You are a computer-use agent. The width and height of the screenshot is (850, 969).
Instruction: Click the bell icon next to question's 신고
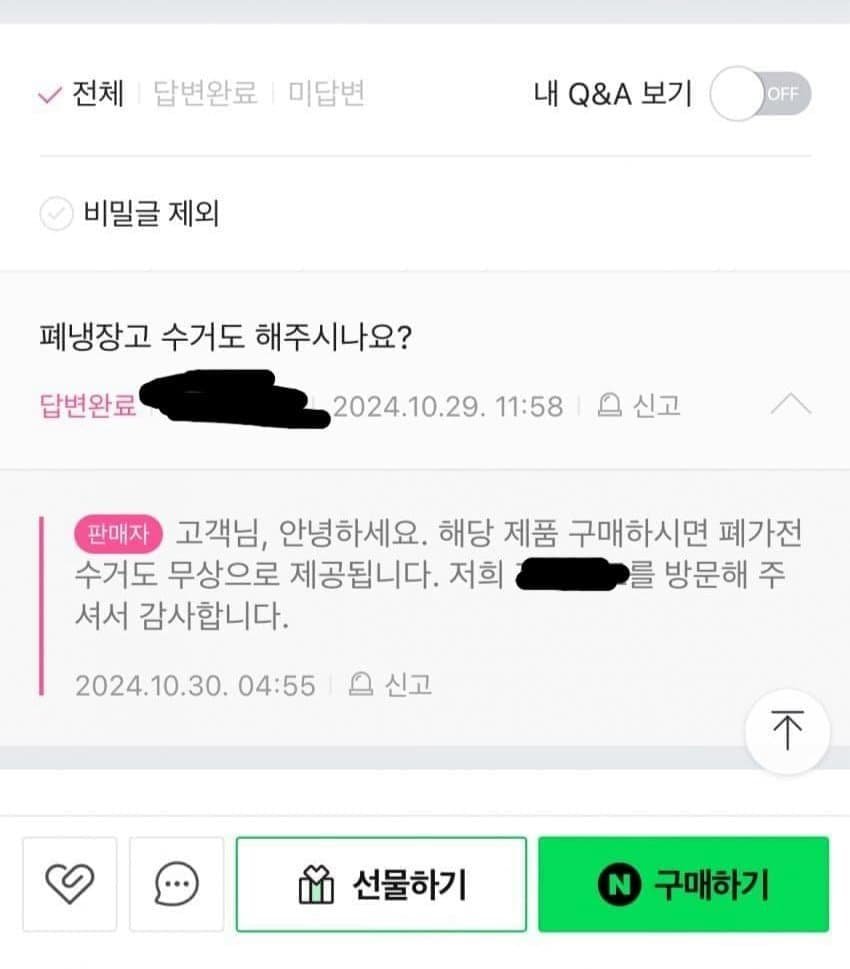tap(608, 404)
